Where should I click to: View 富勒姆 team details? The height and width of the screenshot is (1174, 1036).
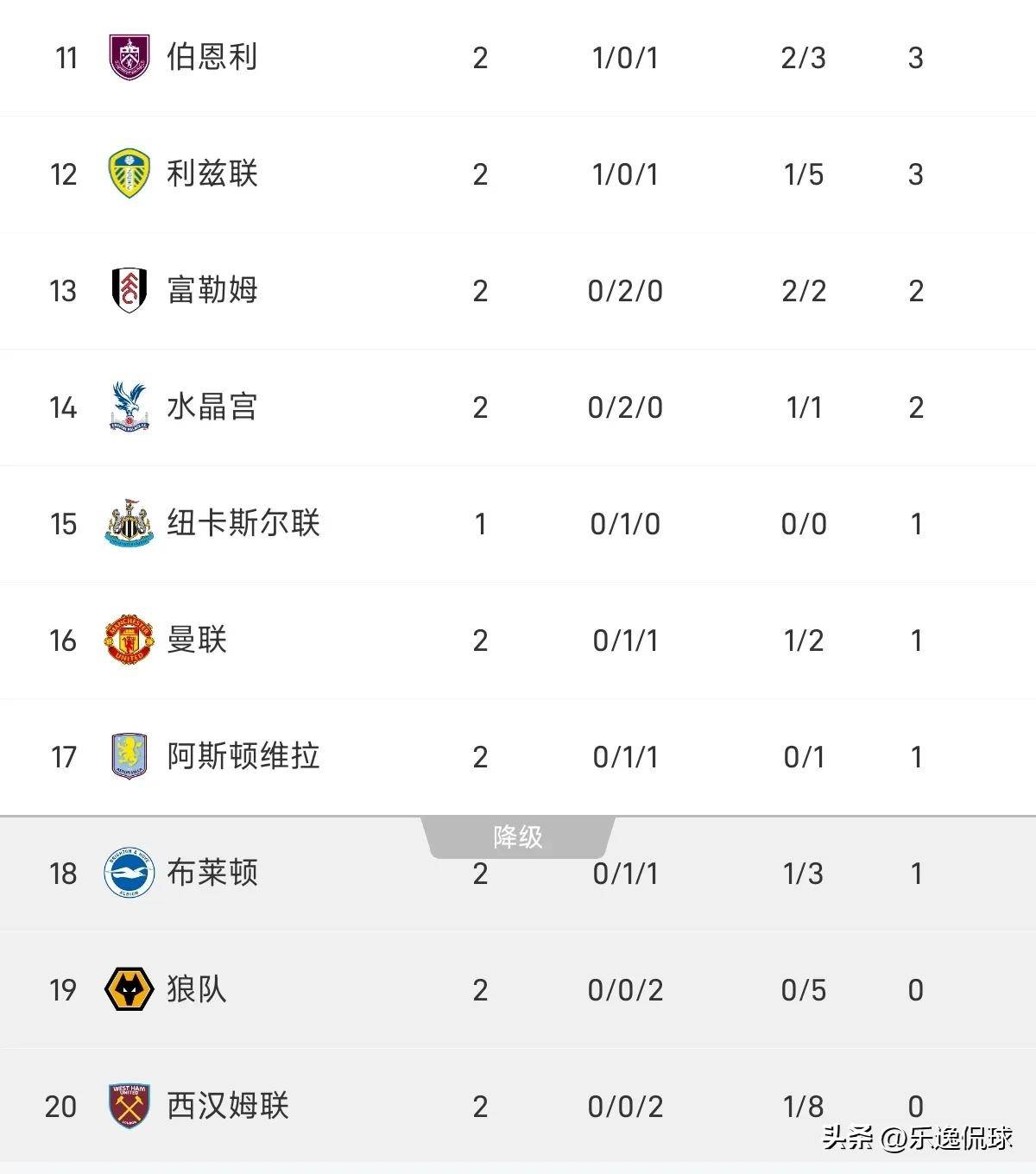click(212, 291)
